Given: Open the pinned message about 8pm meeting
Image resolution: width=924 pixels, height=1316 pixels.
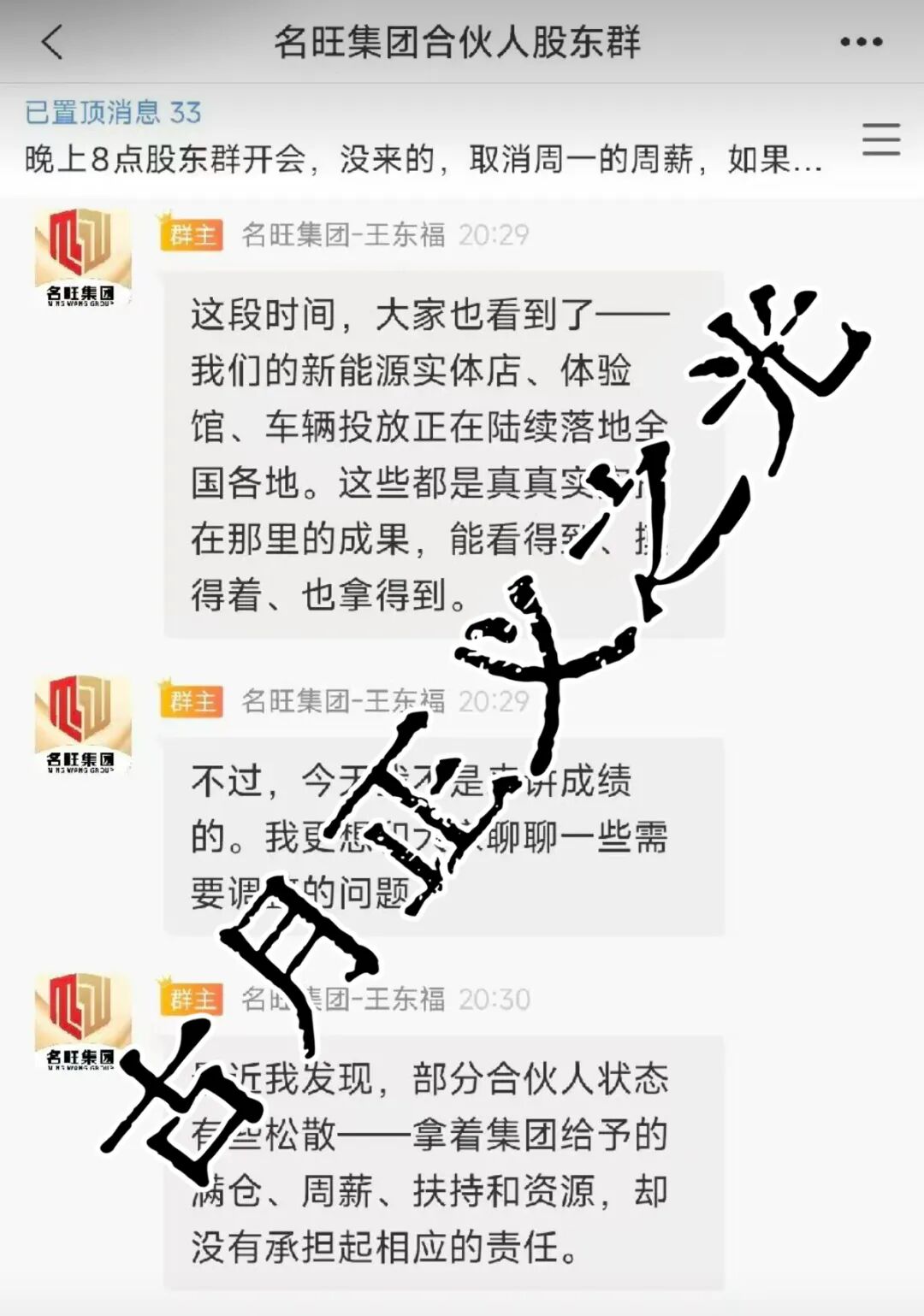Looking at the screenshot, I should tap(423, 159).
